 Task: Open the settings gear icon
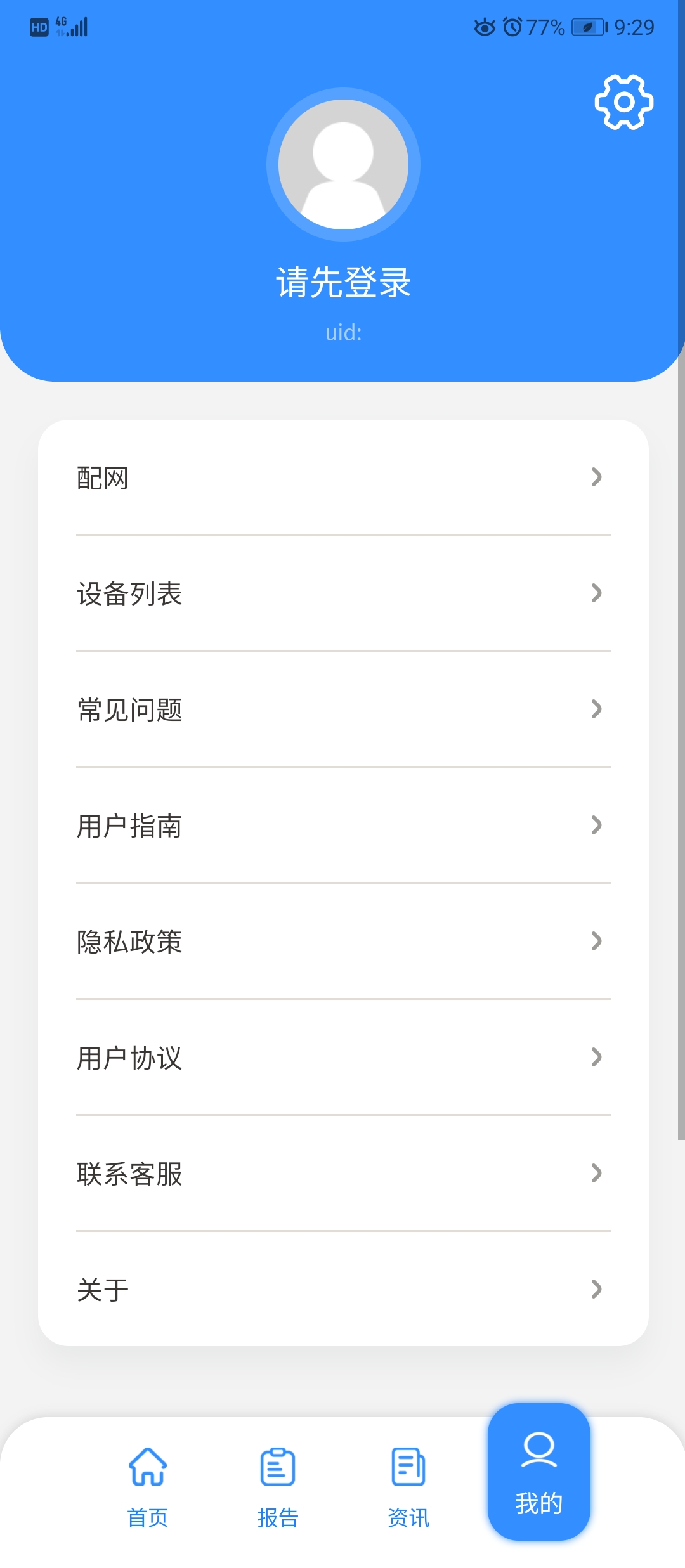click(x=623, y=102)
